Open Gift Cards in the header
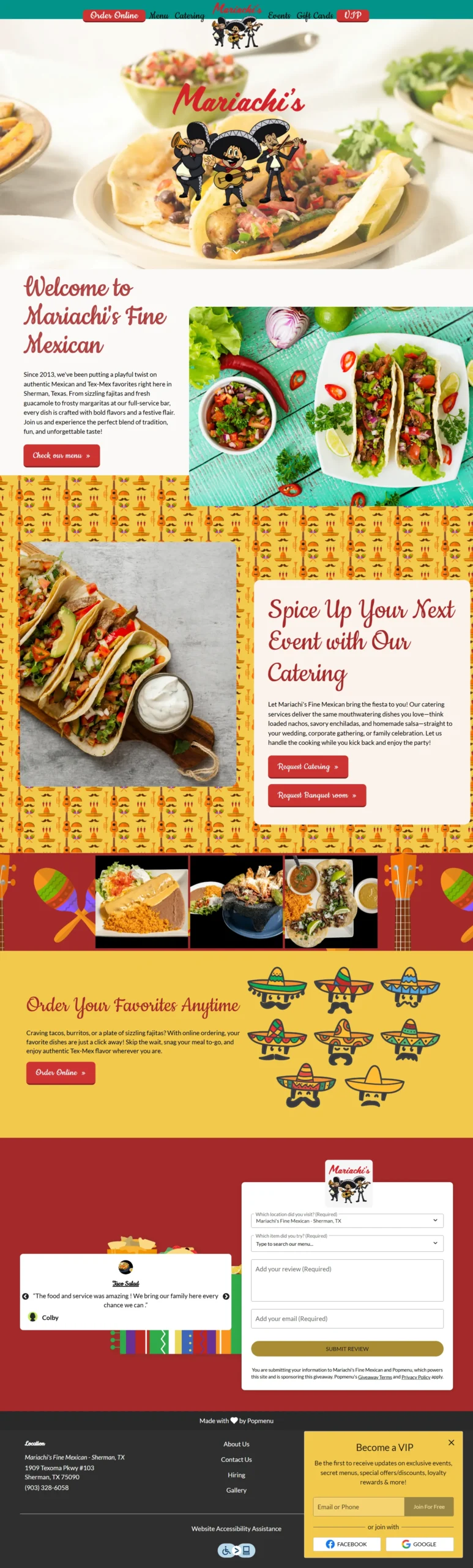473x1568 pixels. click(x=315, y=16)
